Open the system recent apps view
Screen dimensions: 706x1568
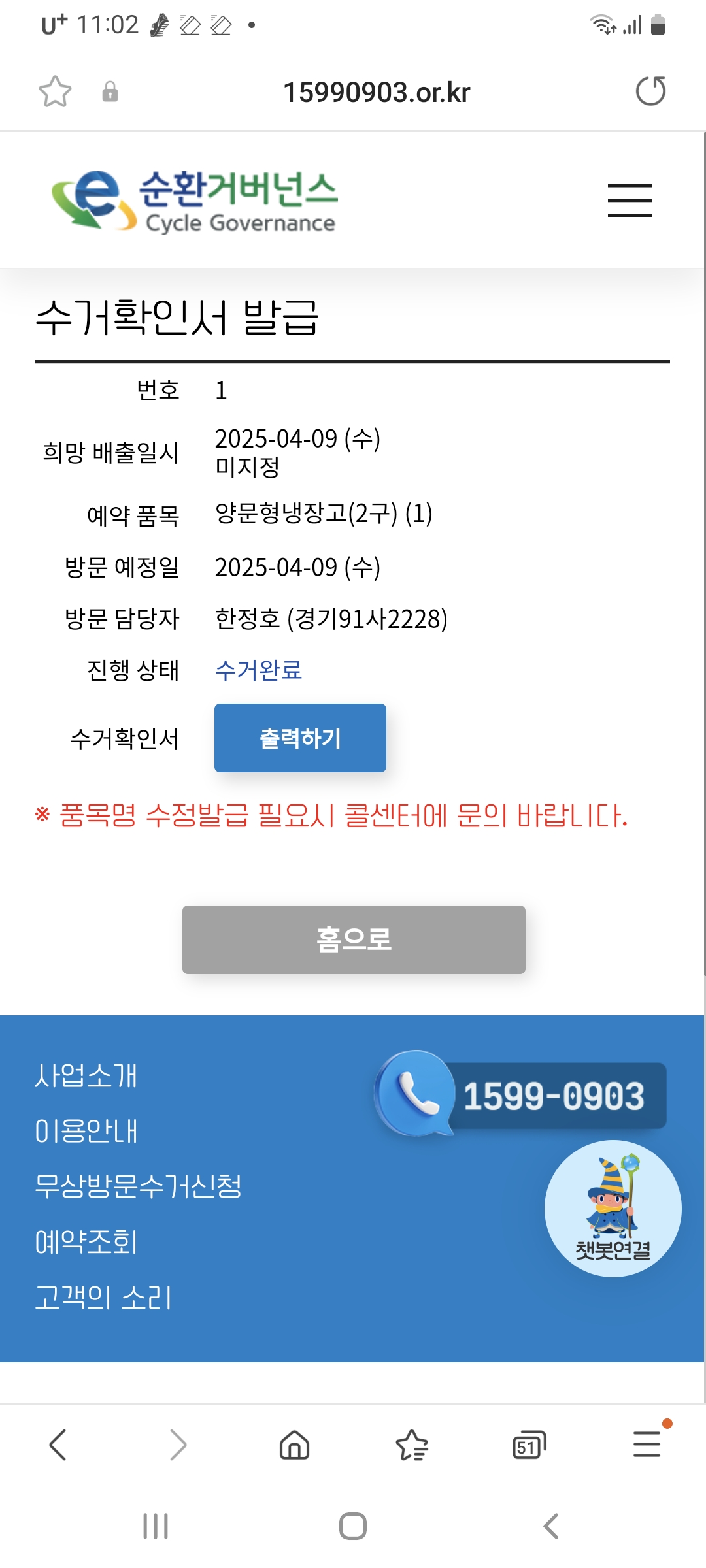(156, 1526)
